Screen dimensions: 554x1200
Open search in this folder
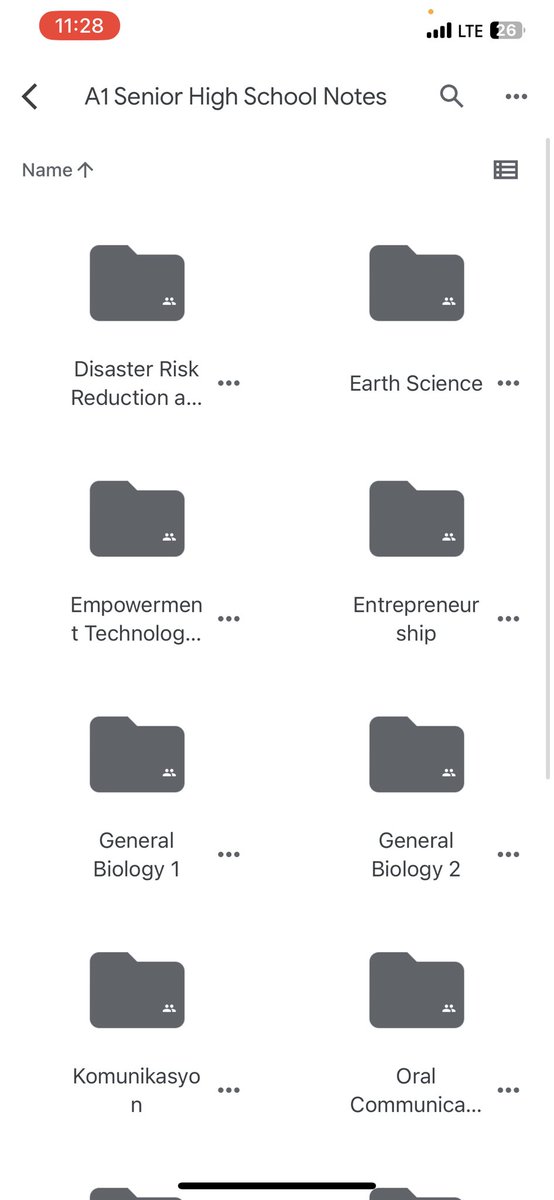pyautogui.click(x=452, y=96)
